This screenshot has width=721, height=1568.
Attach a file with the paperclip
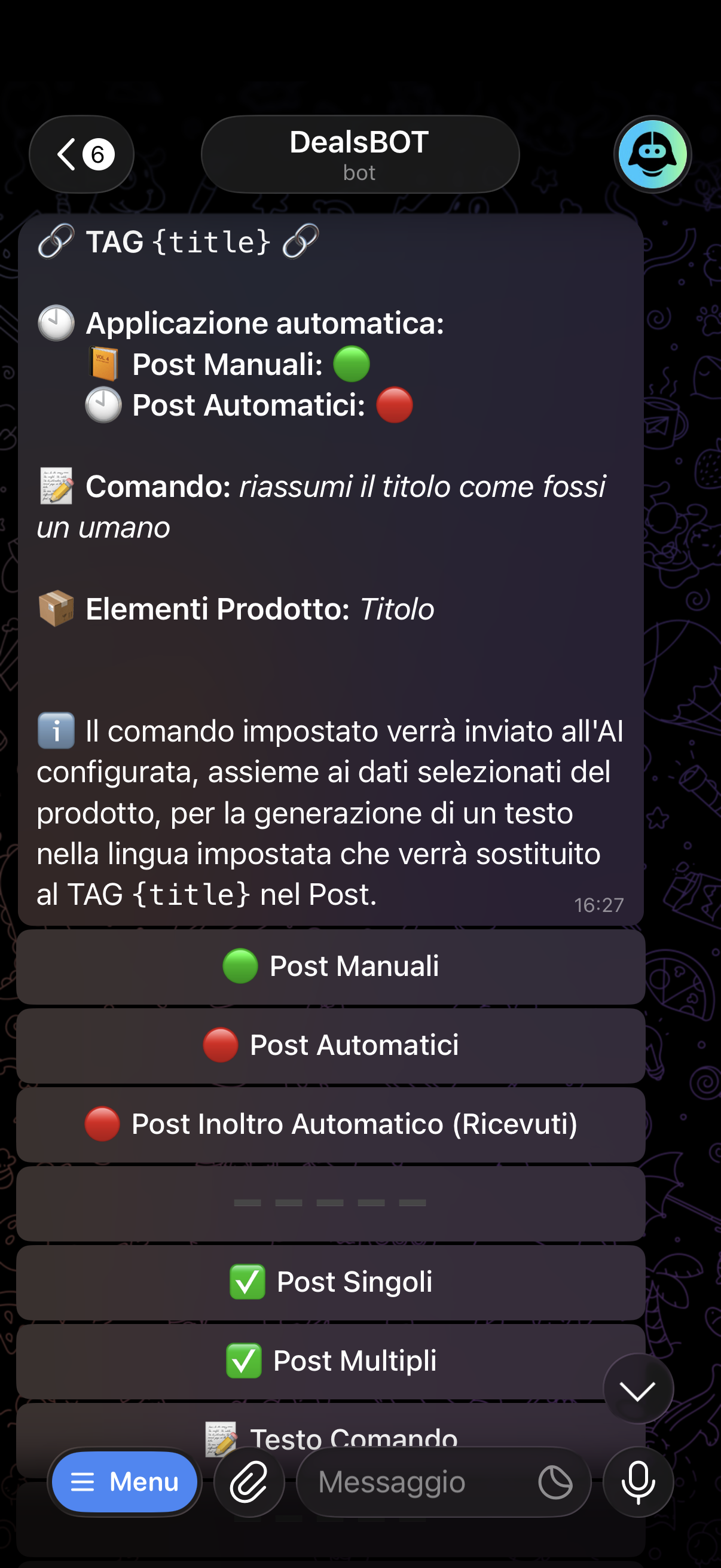pyautogui.click(x=249, y=1481)
